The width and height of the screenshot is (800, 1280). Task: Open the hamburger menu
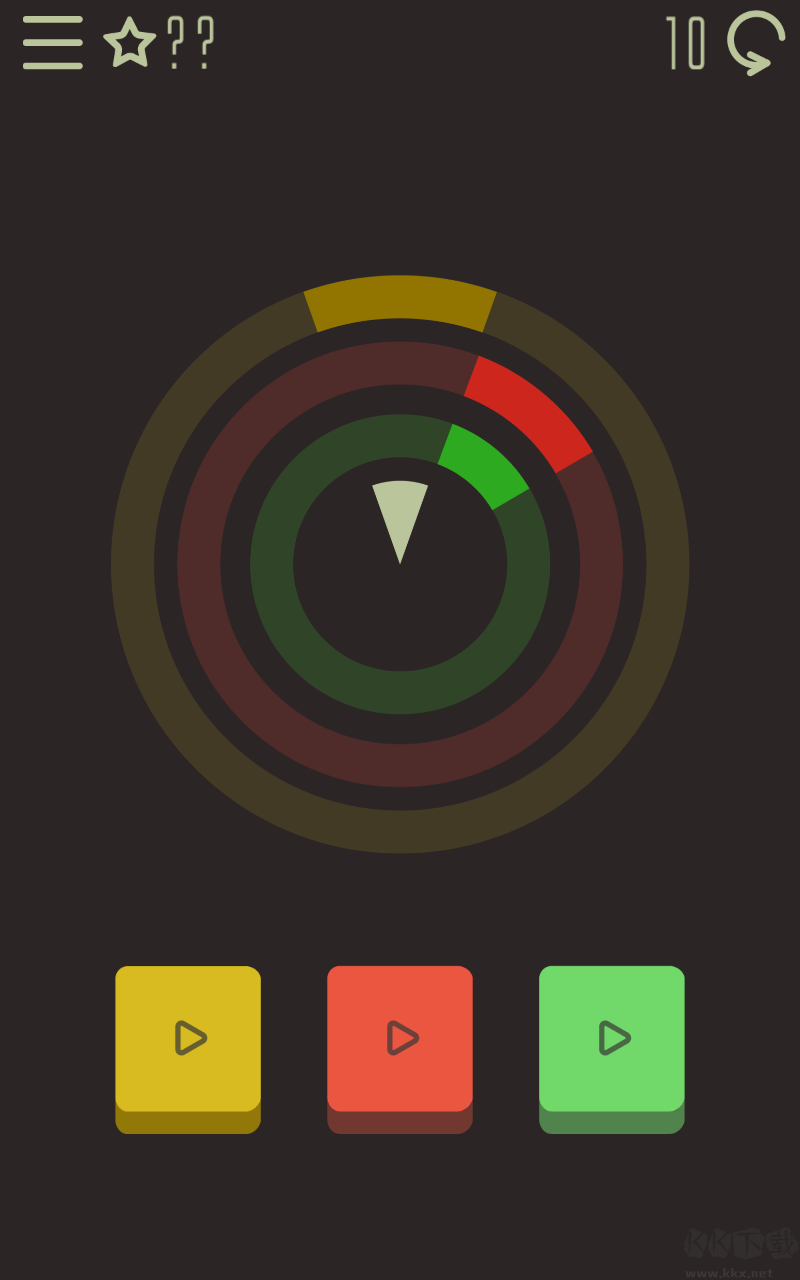tap(53, 43)
